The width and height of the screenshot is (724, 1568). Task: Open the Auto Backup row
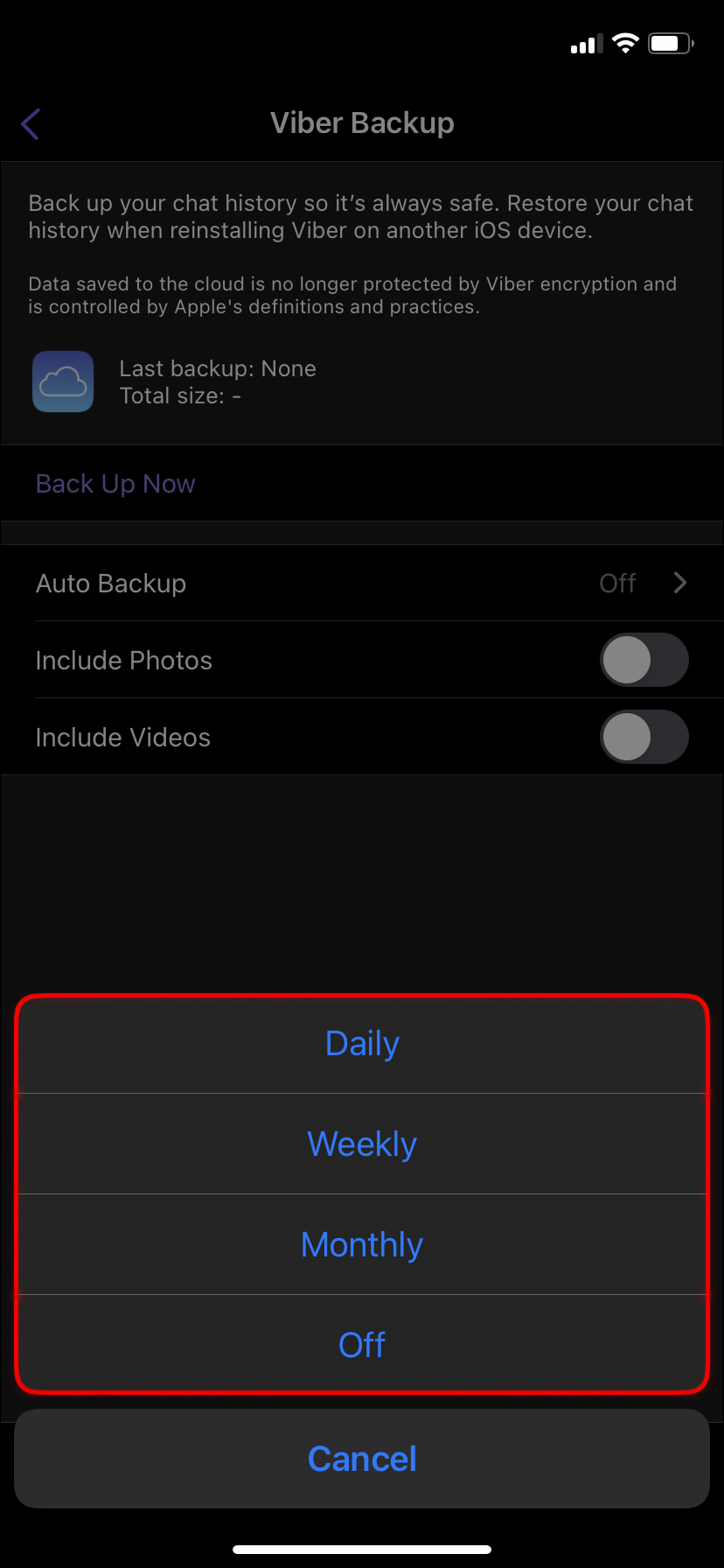[x=362, y=584]
